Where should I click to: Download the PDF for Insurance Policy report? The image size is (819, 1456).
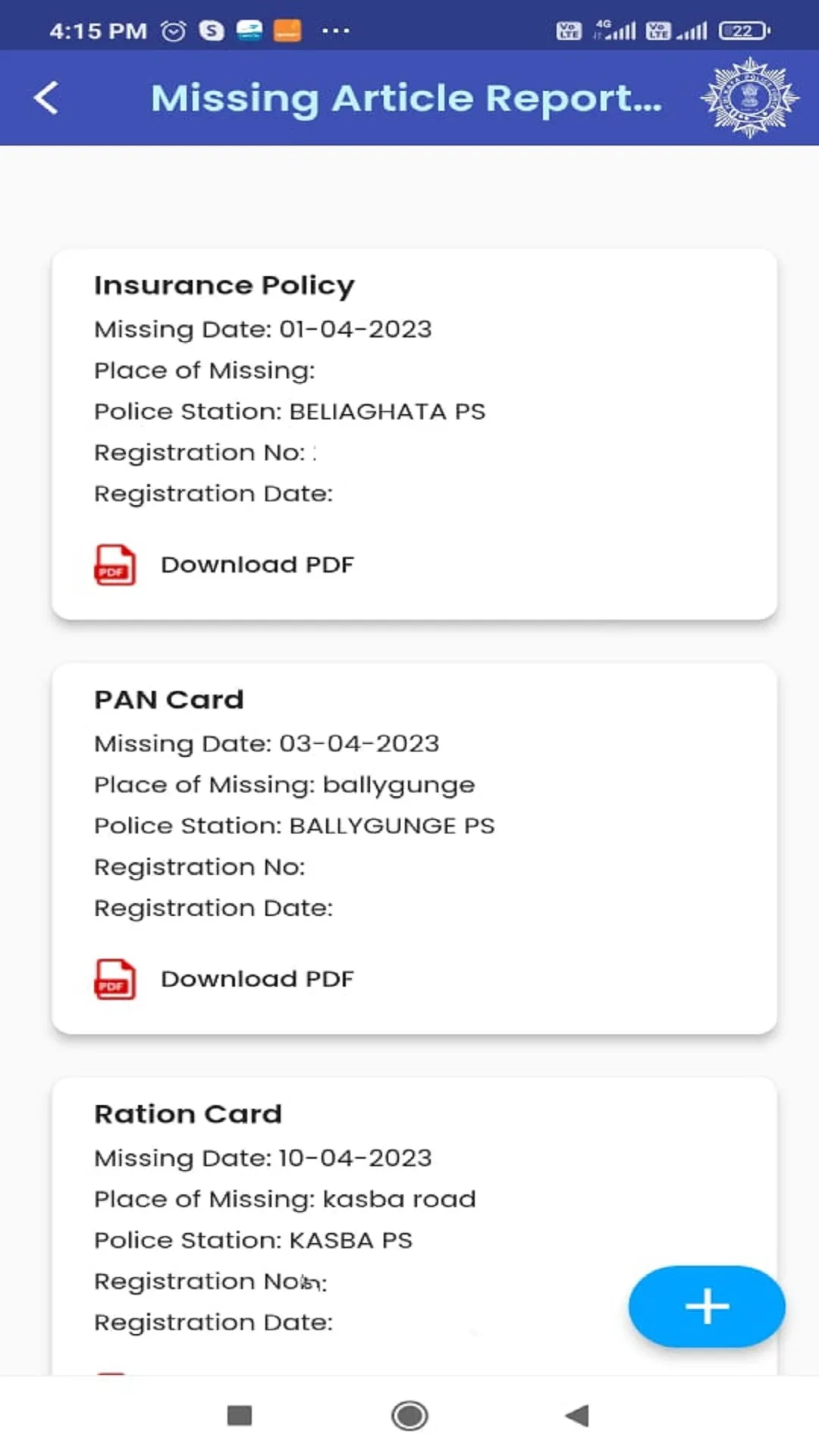[x=257, y=564]
